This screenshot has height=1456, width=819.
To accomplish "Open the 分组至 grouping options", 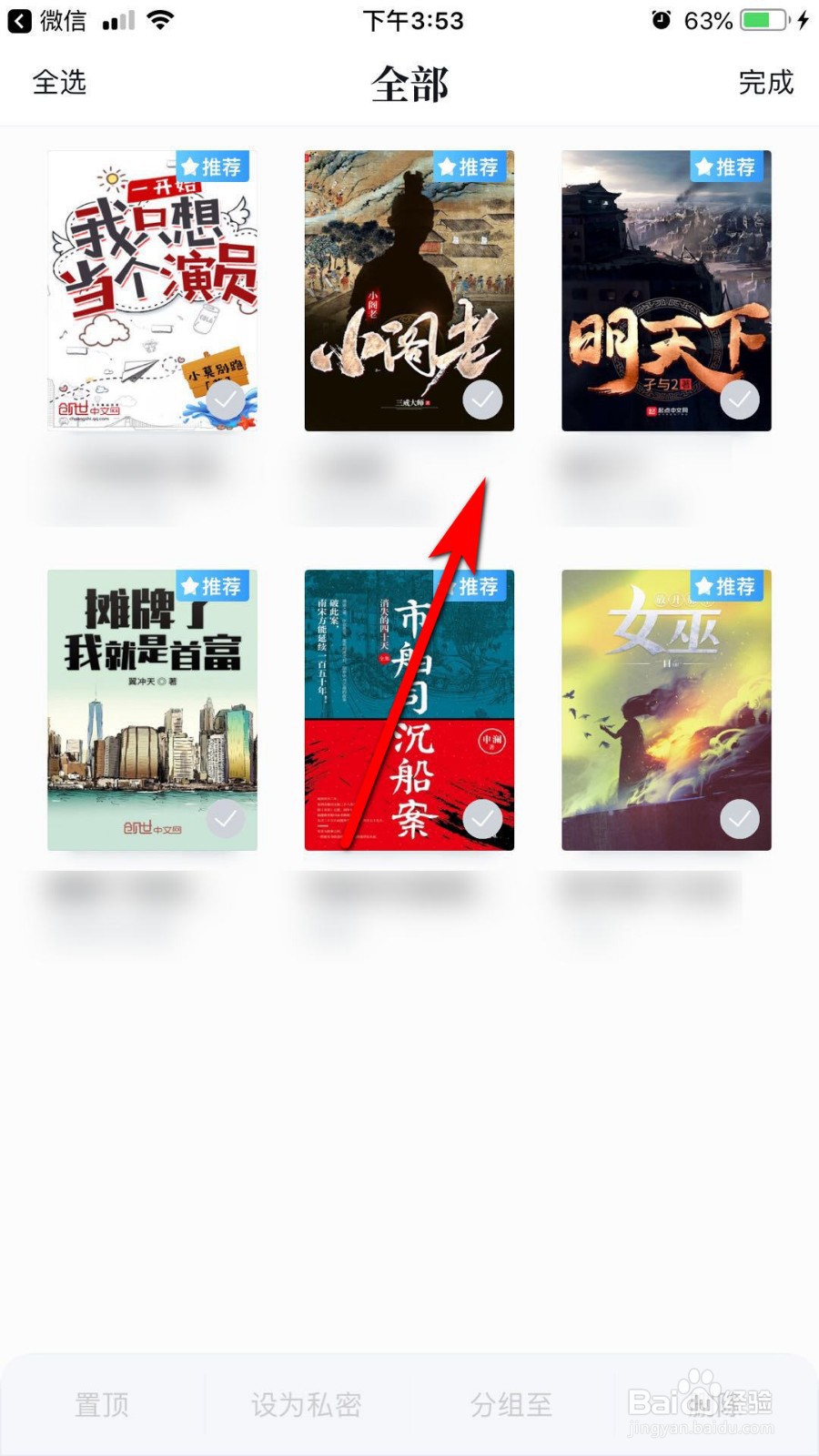I will click(511, 1404).
